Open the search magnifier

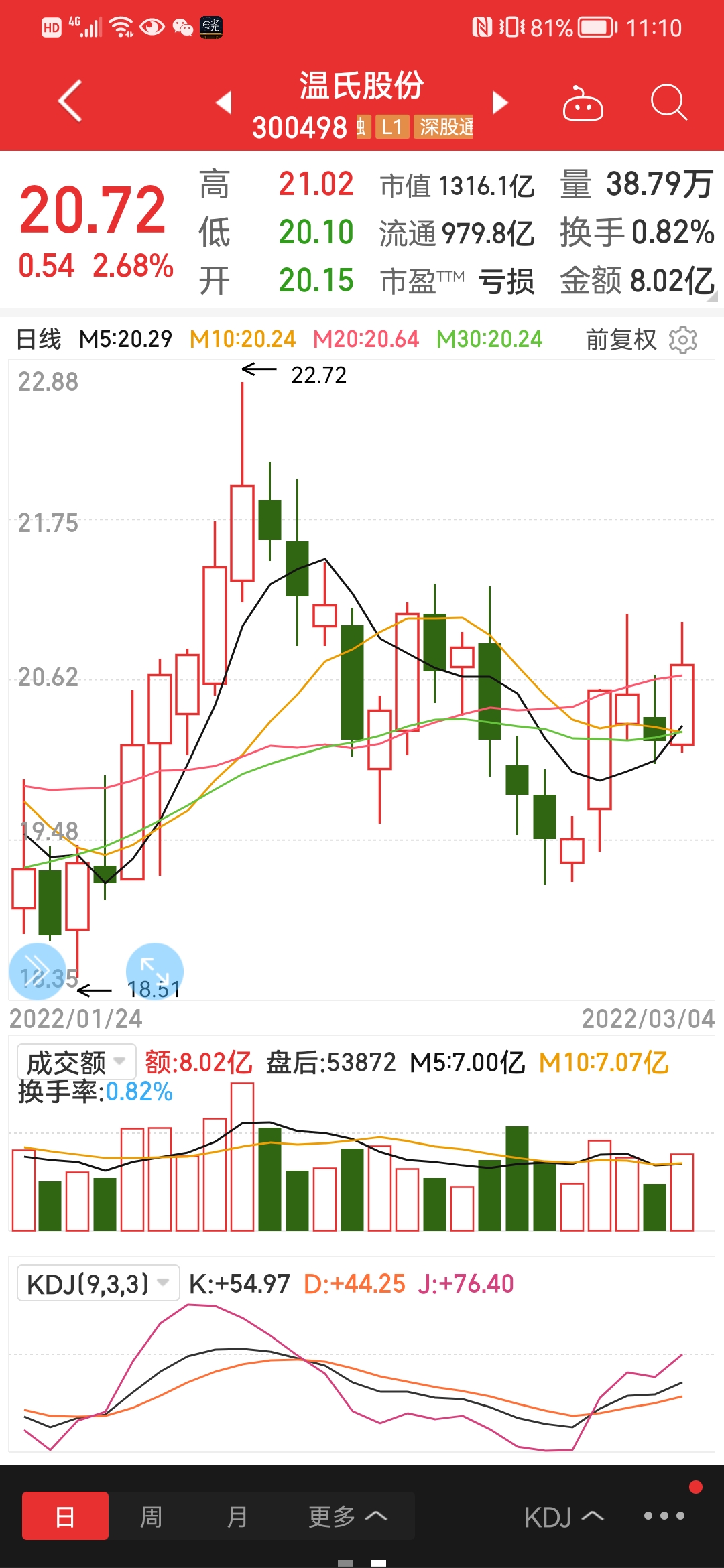point(669,103)
